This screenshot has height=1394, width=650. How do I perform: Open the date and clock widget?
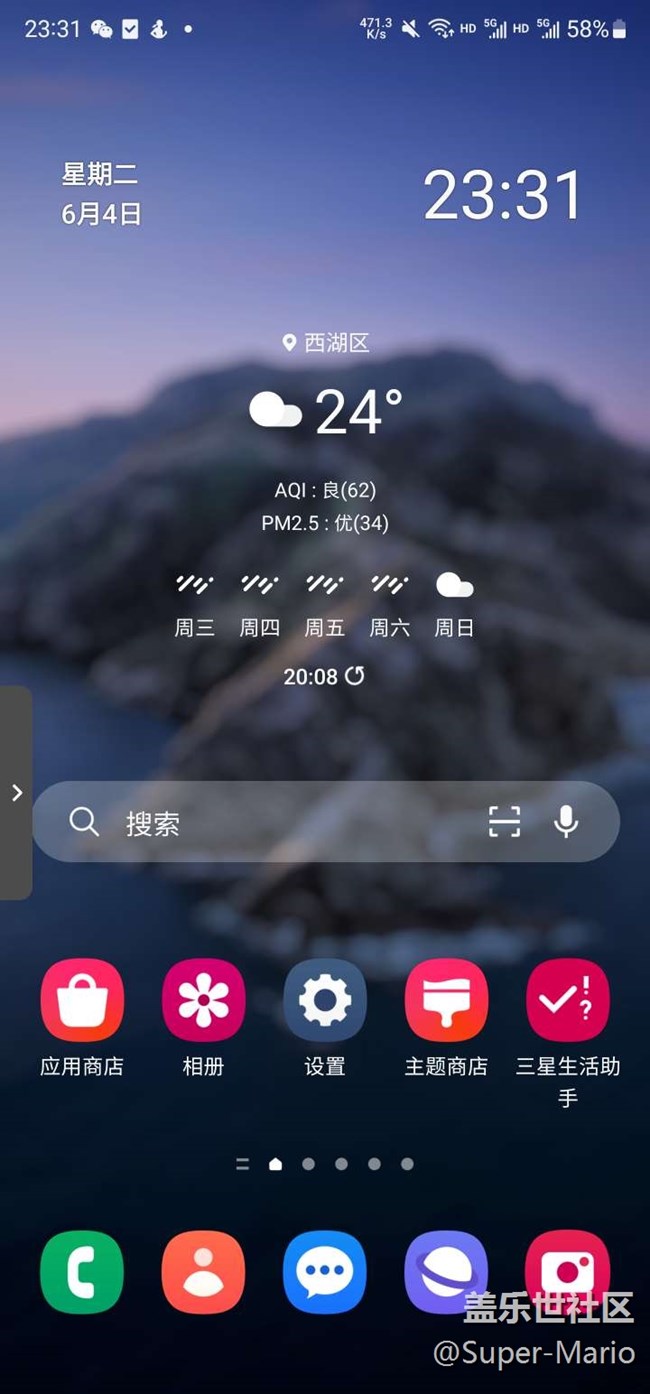323,195
